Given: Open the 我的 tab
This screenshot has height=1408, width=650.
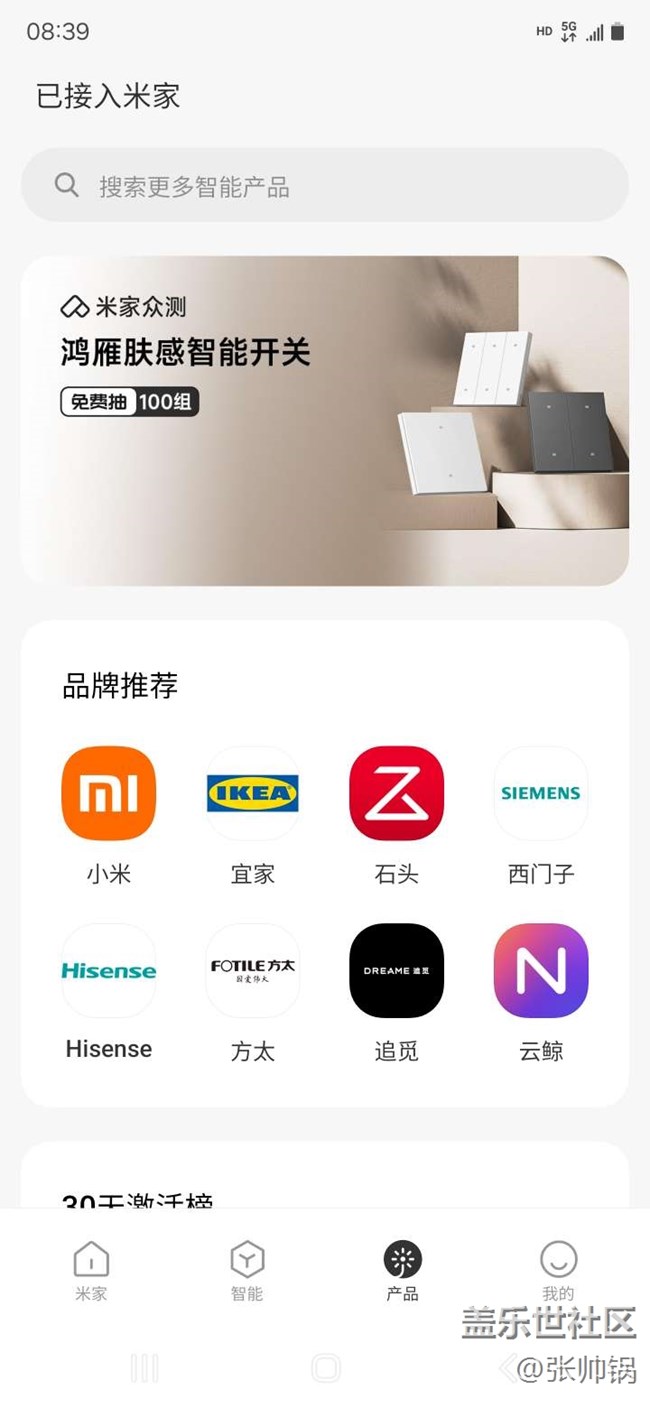Looking at the screenshot, I should (x=558, y=1271).
